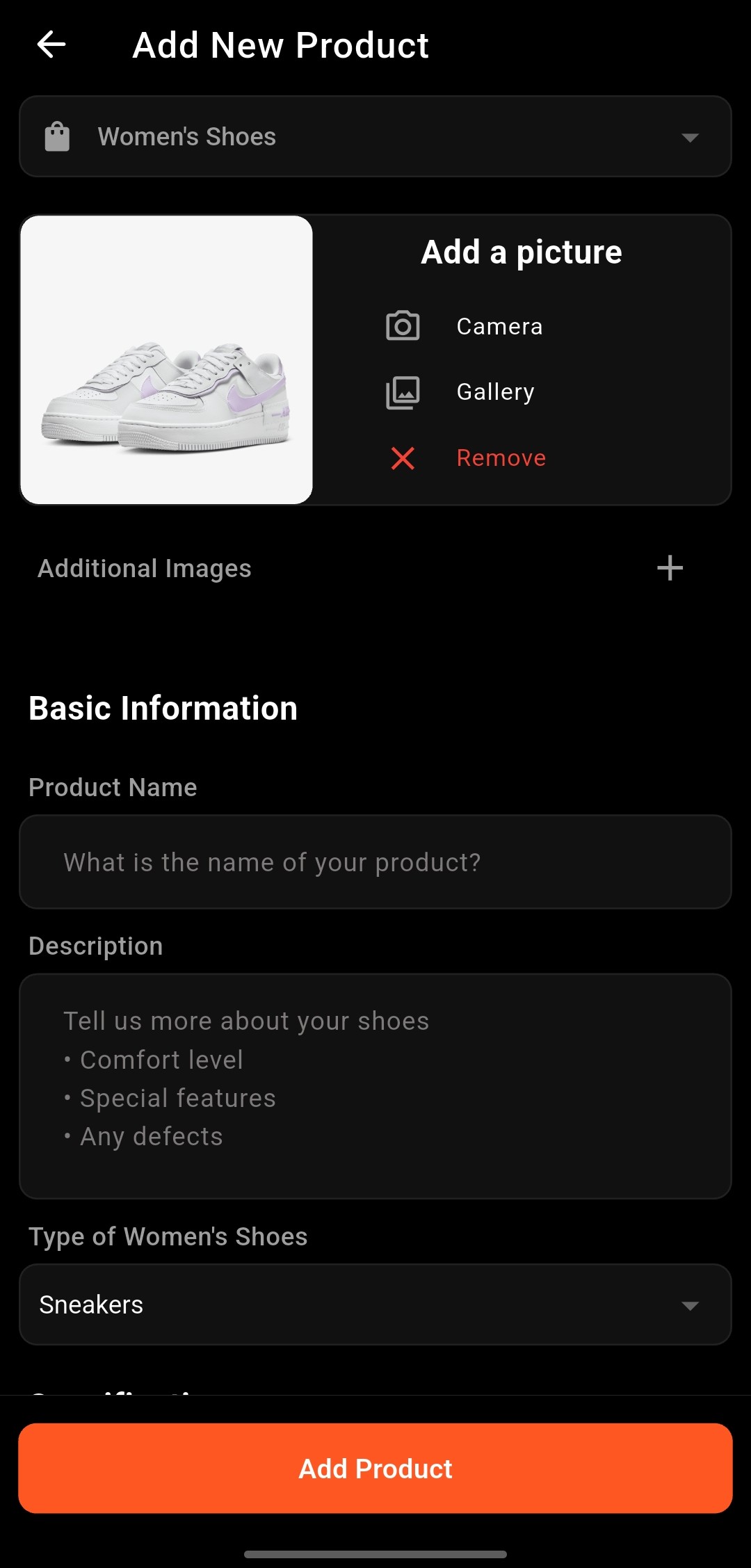
Task: Click the red X icon next to Remove
Action: tap(402, 458)
